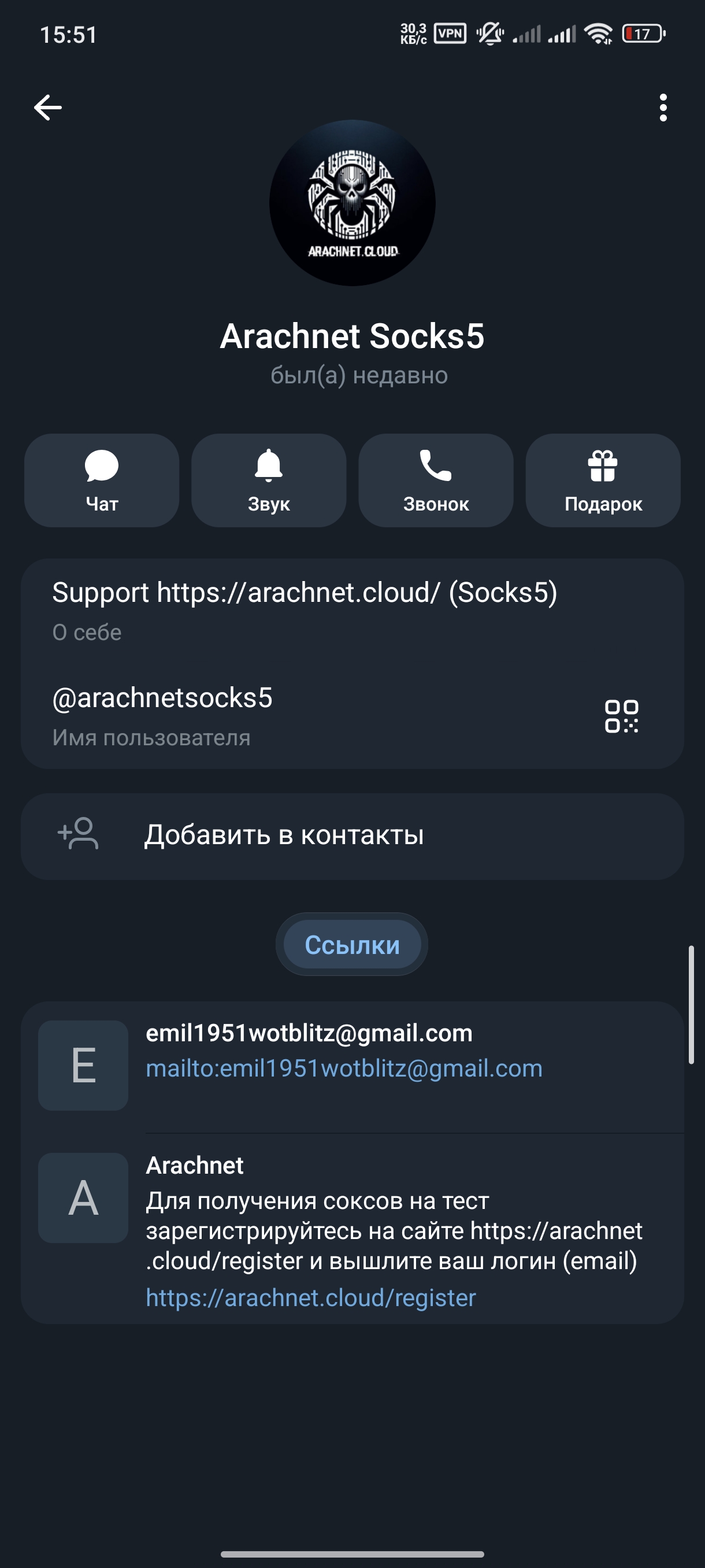
Task: Open the three-dot overflow menu
Action: click(x=663, y=108)
